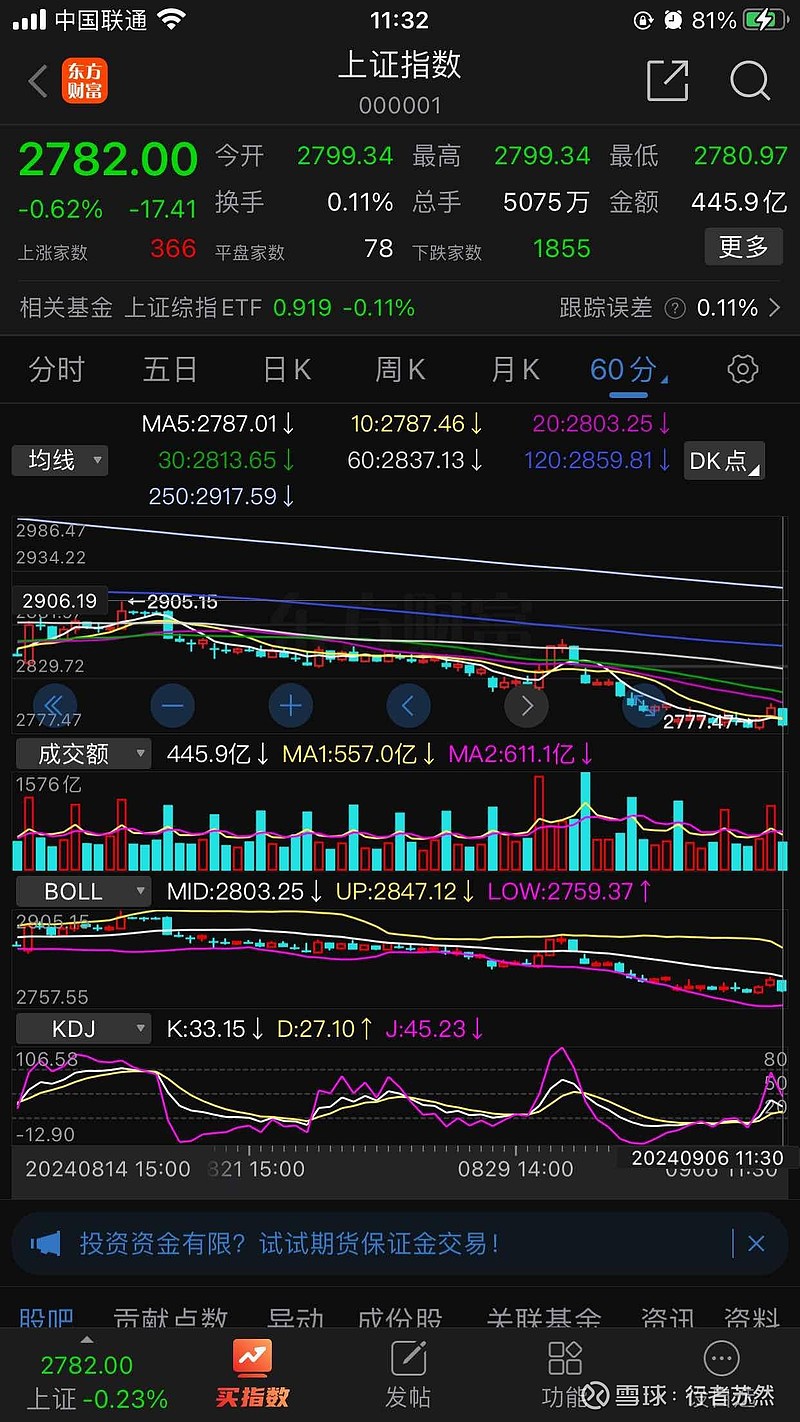Share the 上证指数 page
This screenshot has width=800, height=1422.
click(x=667, y=81)
